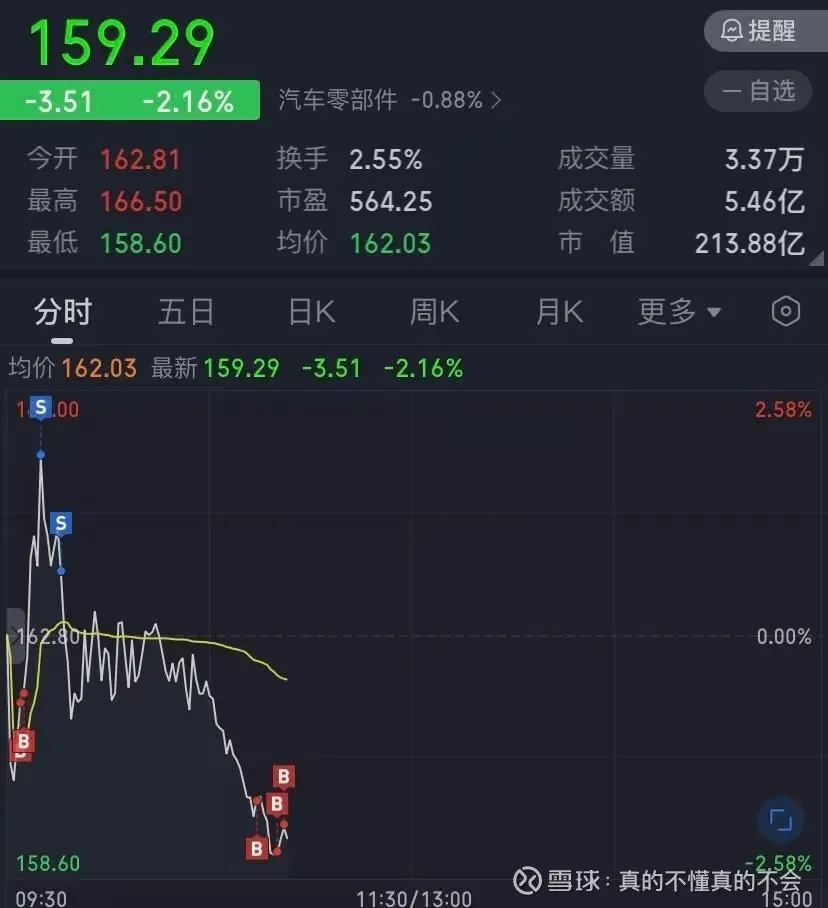Expand the 更多 chart options dropdown
828x908 pixels.
tap(679, 312)
